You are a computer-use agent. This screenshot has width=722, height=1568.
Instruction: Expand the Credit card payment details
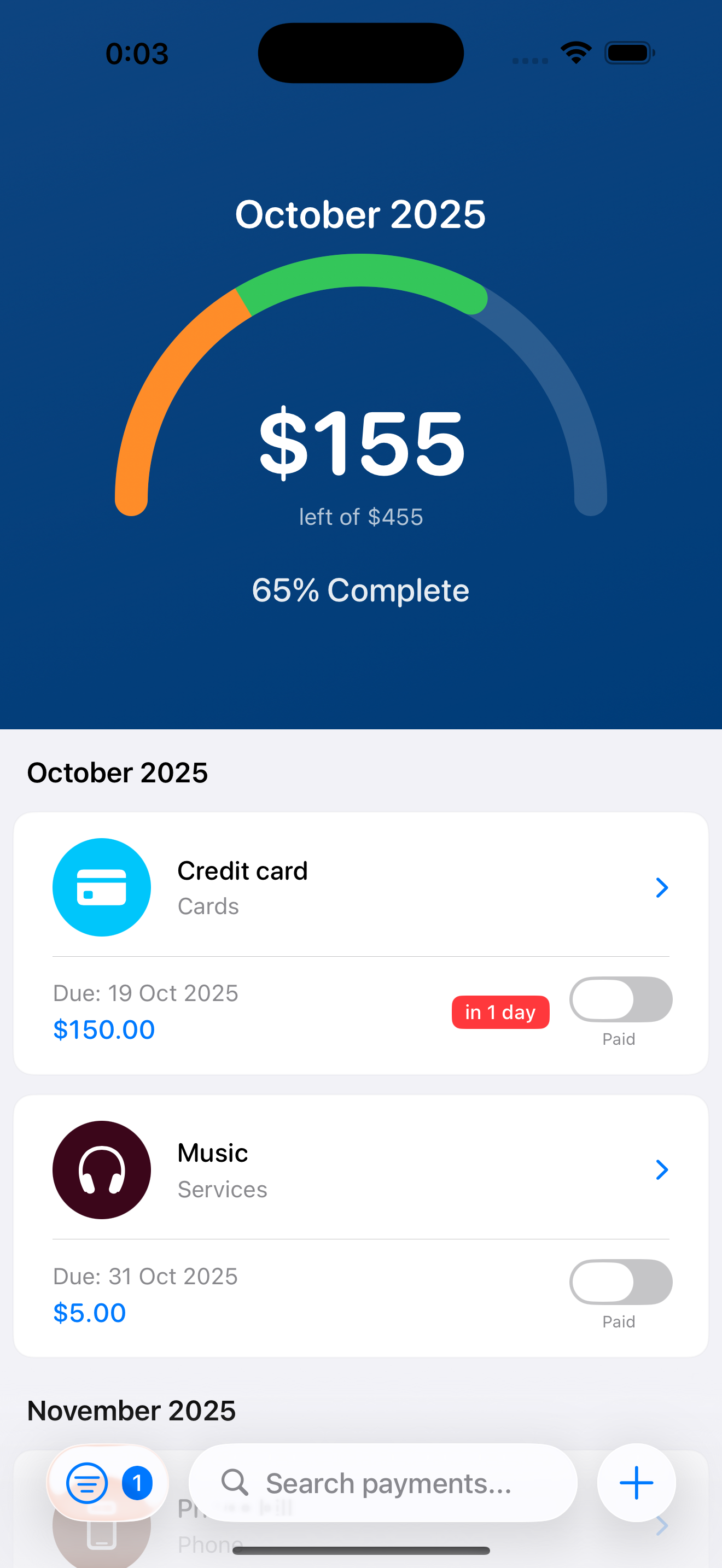(x=661, y=887)
